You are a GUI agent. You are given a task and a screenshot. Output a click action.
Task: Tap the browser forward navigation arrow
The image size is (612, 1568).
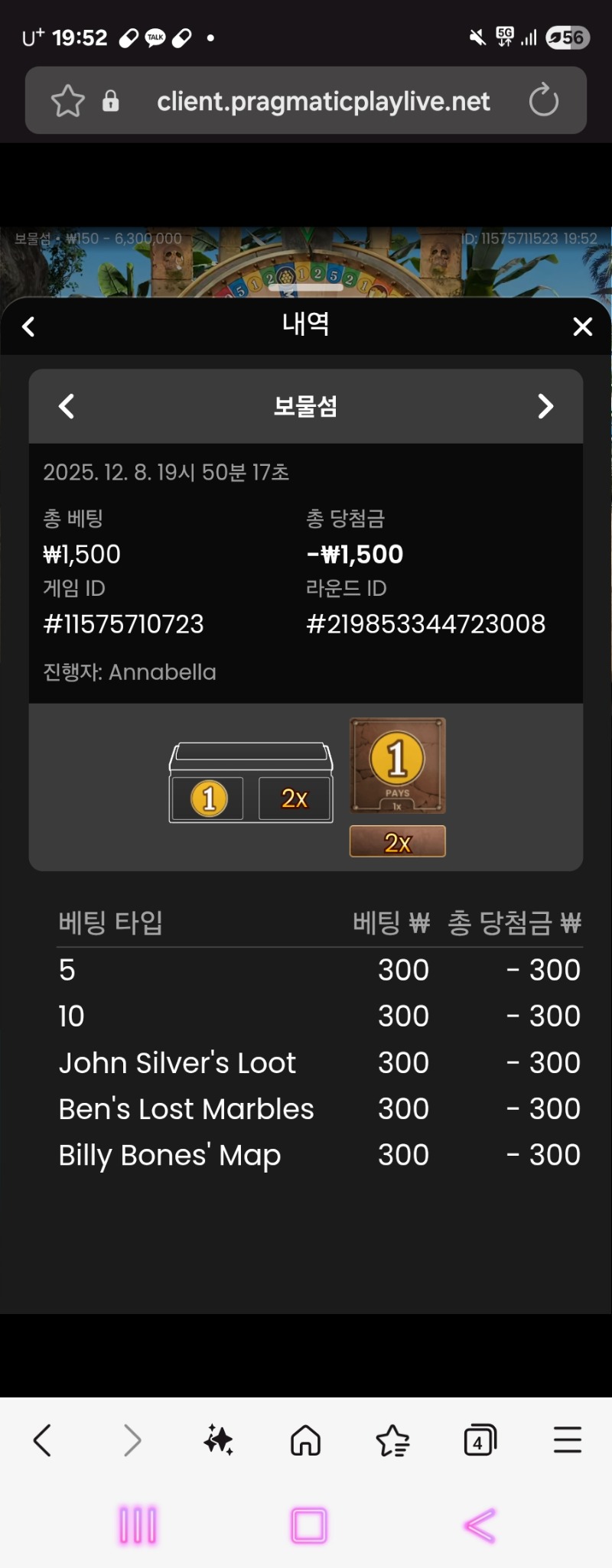click(131, 1440)
